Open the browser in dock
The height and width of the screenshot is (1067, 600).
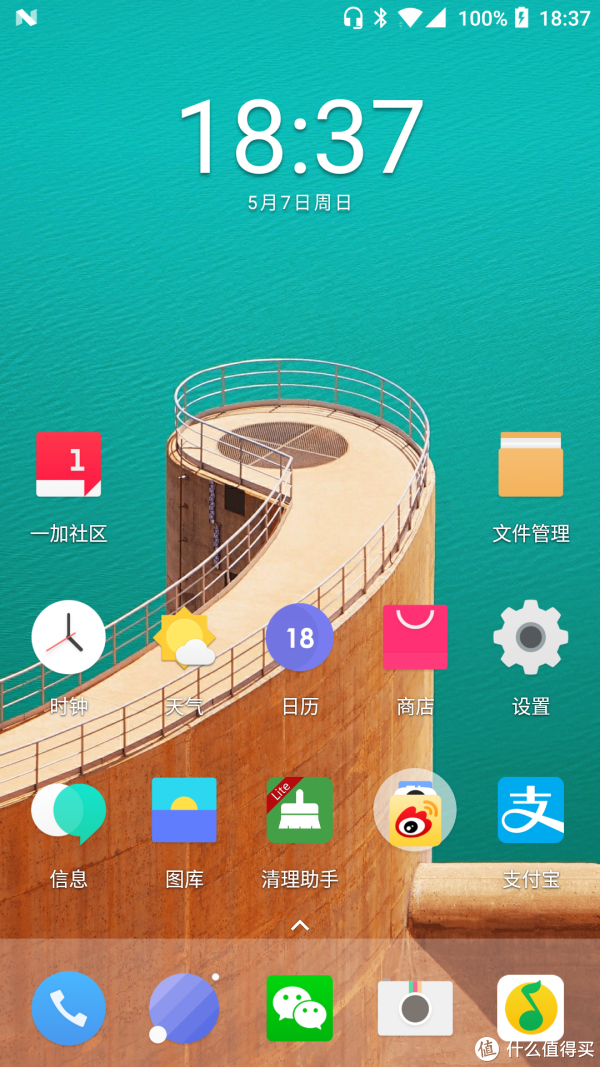coord(184,1008)
